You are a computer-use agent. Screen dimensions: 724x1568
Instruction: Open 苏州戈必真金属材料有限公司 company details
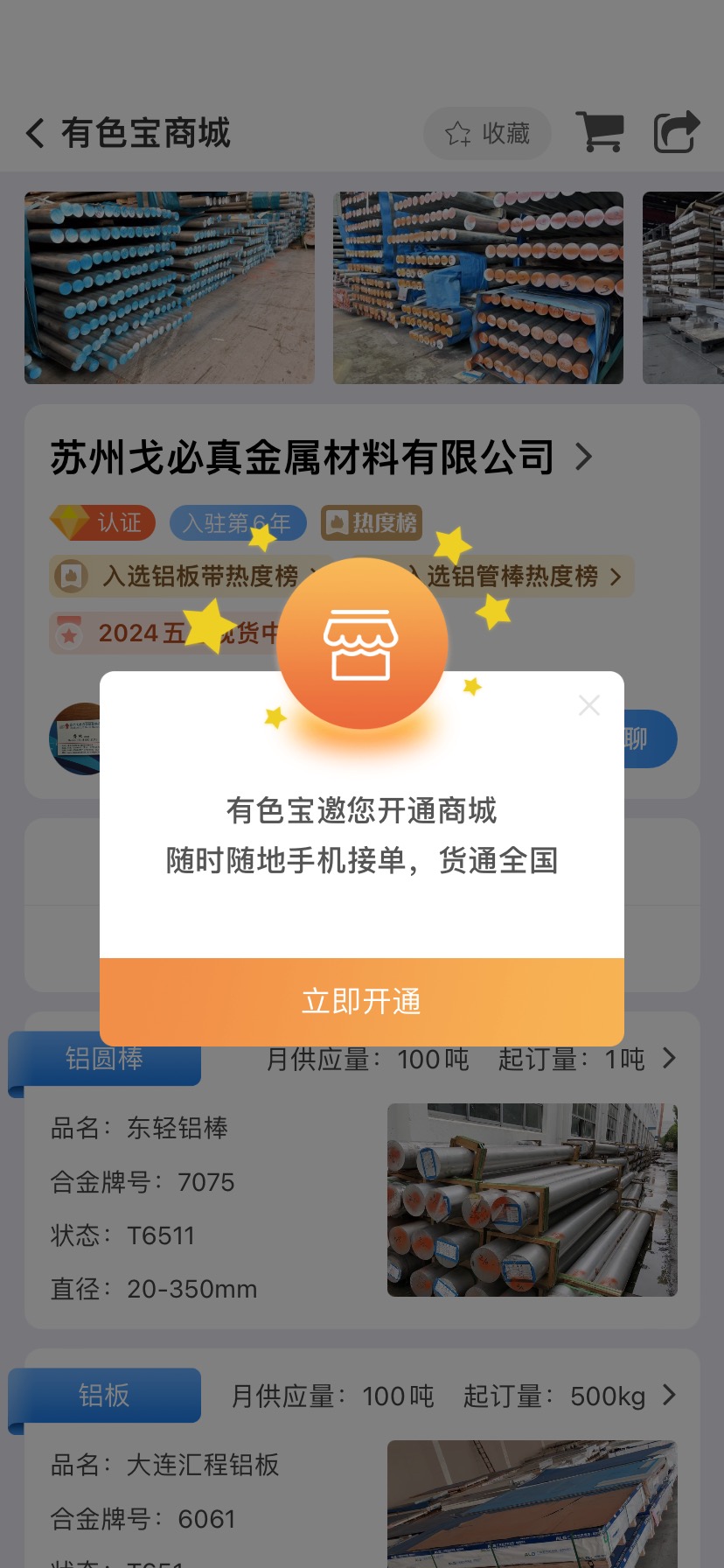322,458
